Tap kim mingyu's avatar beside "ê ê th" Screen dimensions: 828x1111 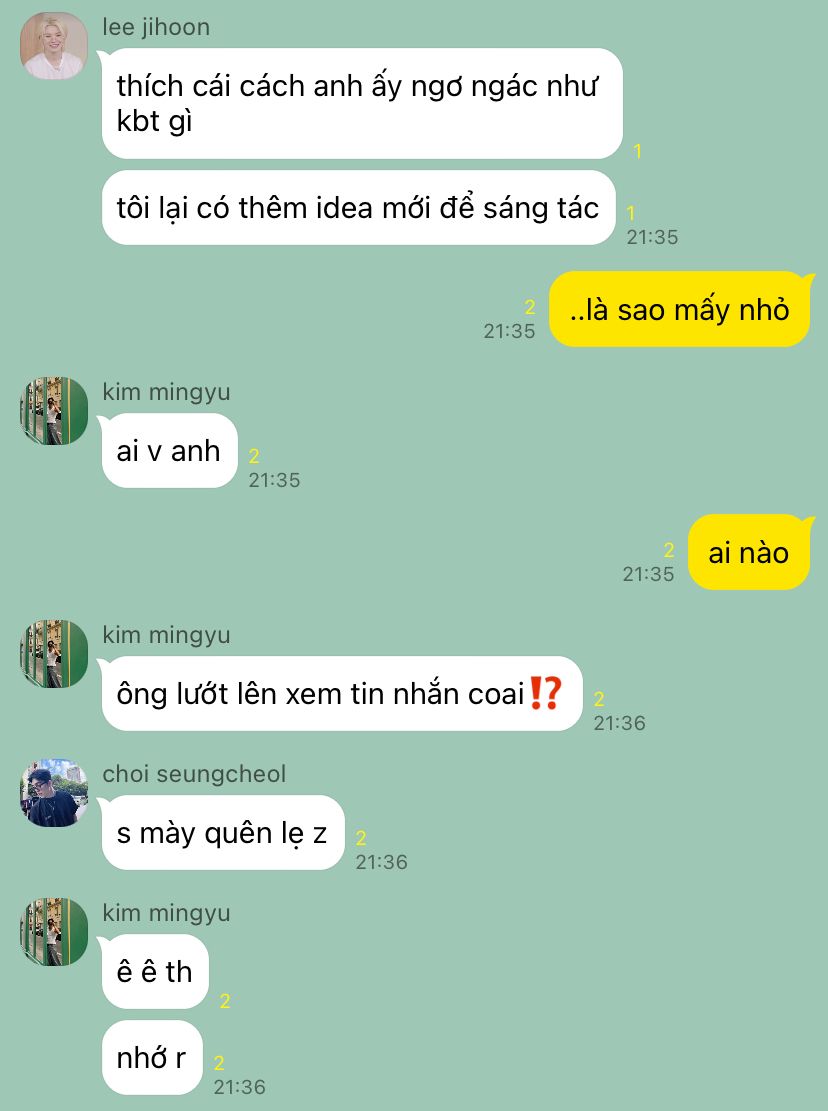54,932
